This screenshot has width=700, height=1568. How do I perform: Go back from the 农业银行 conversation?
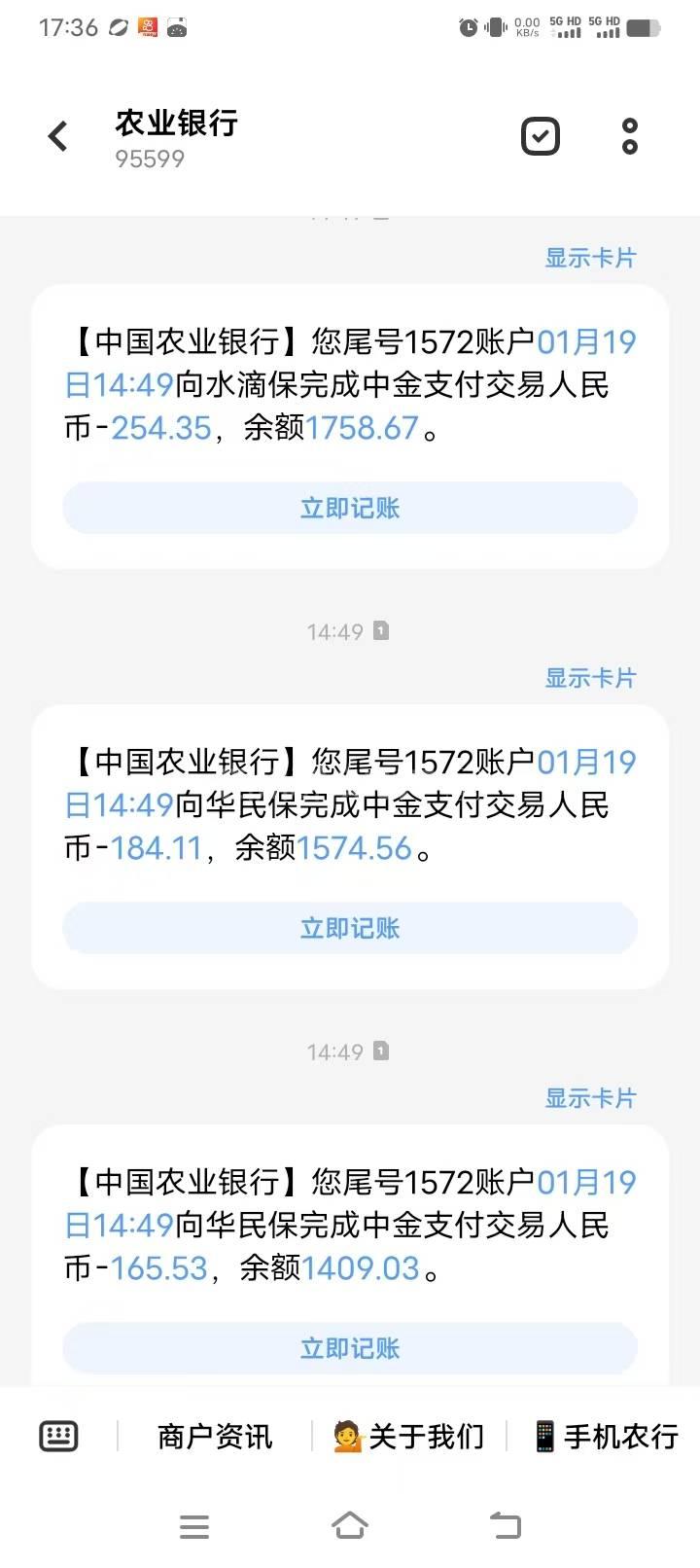[58, 136]
